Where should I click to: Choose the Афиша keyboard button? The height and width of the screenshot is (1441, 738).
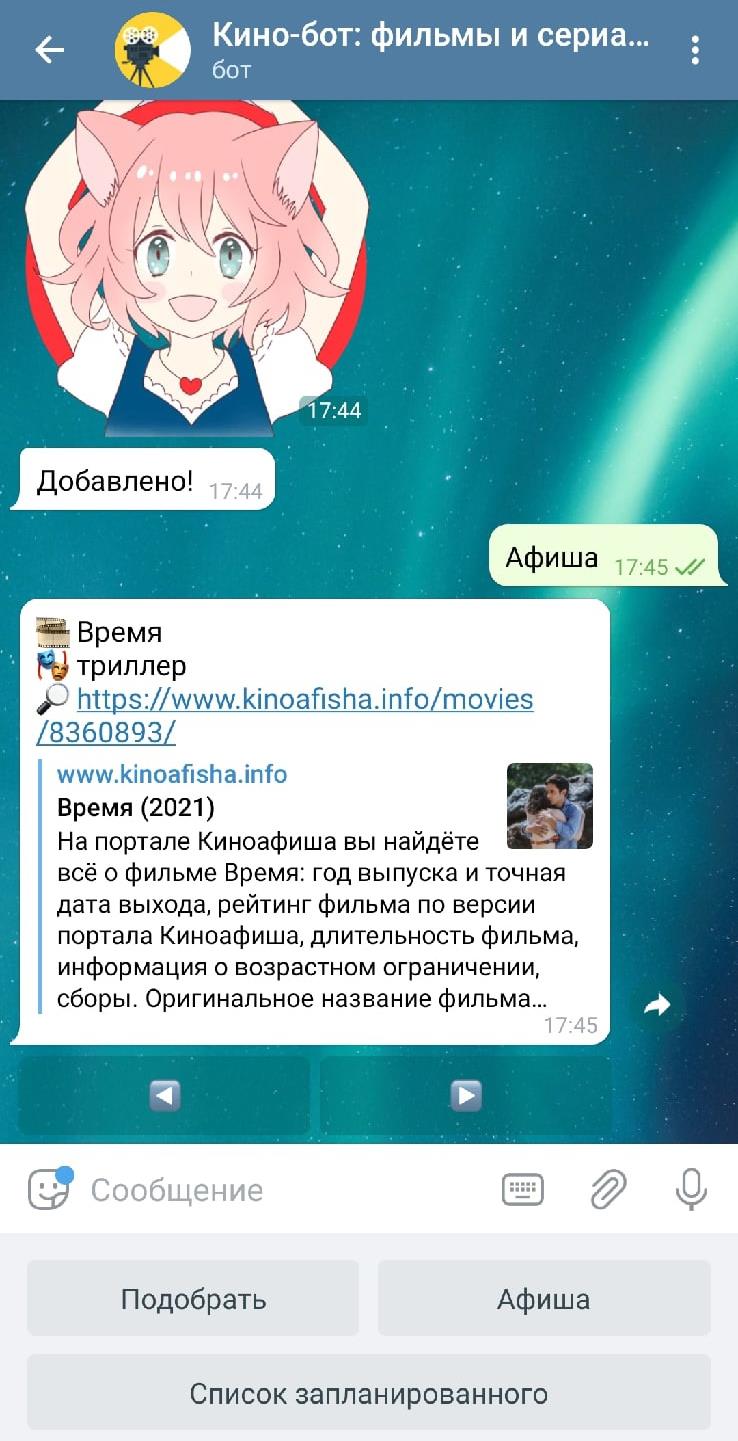[x=544, y=1298]
